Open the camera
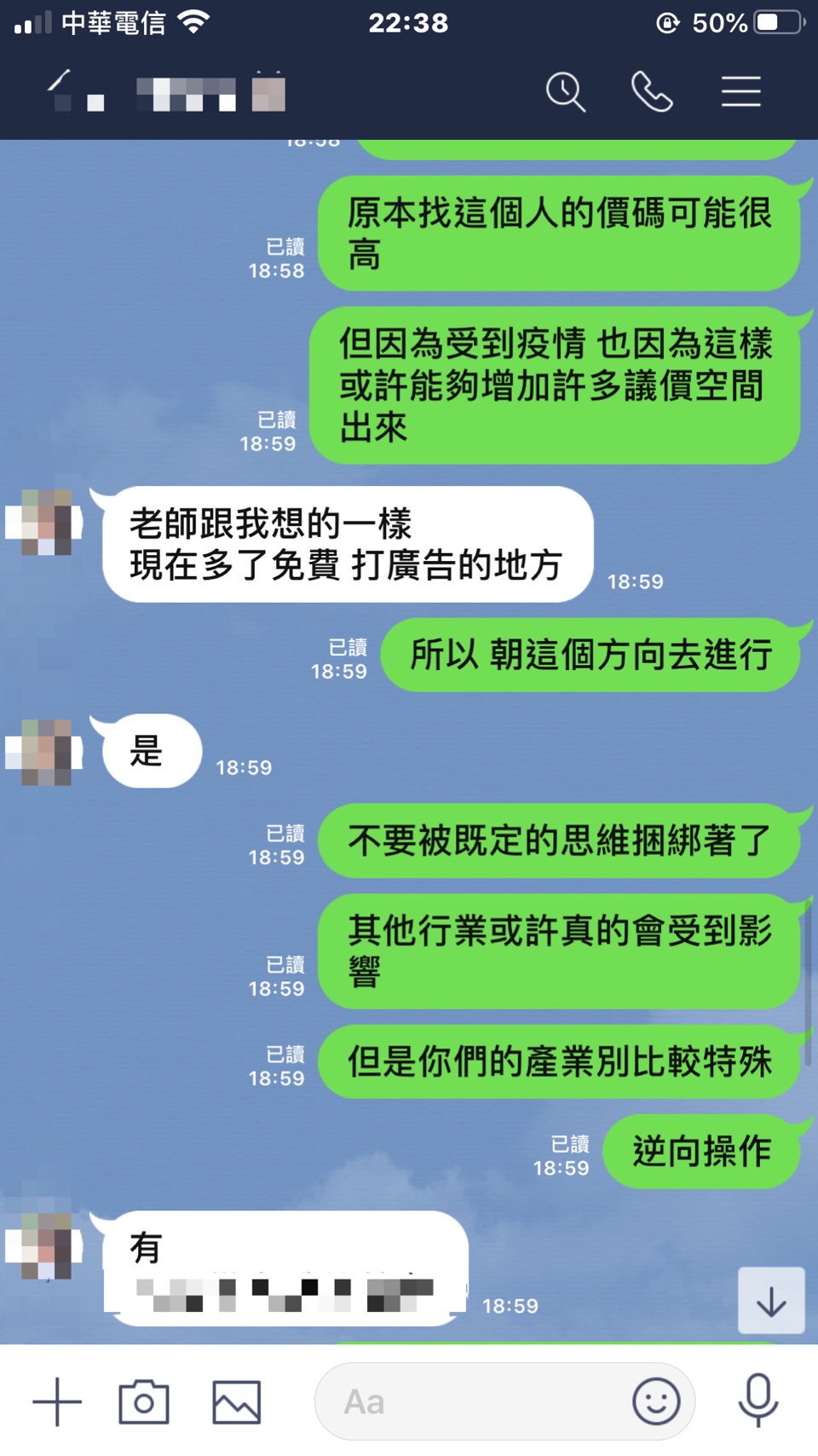 click(144, 1401)
